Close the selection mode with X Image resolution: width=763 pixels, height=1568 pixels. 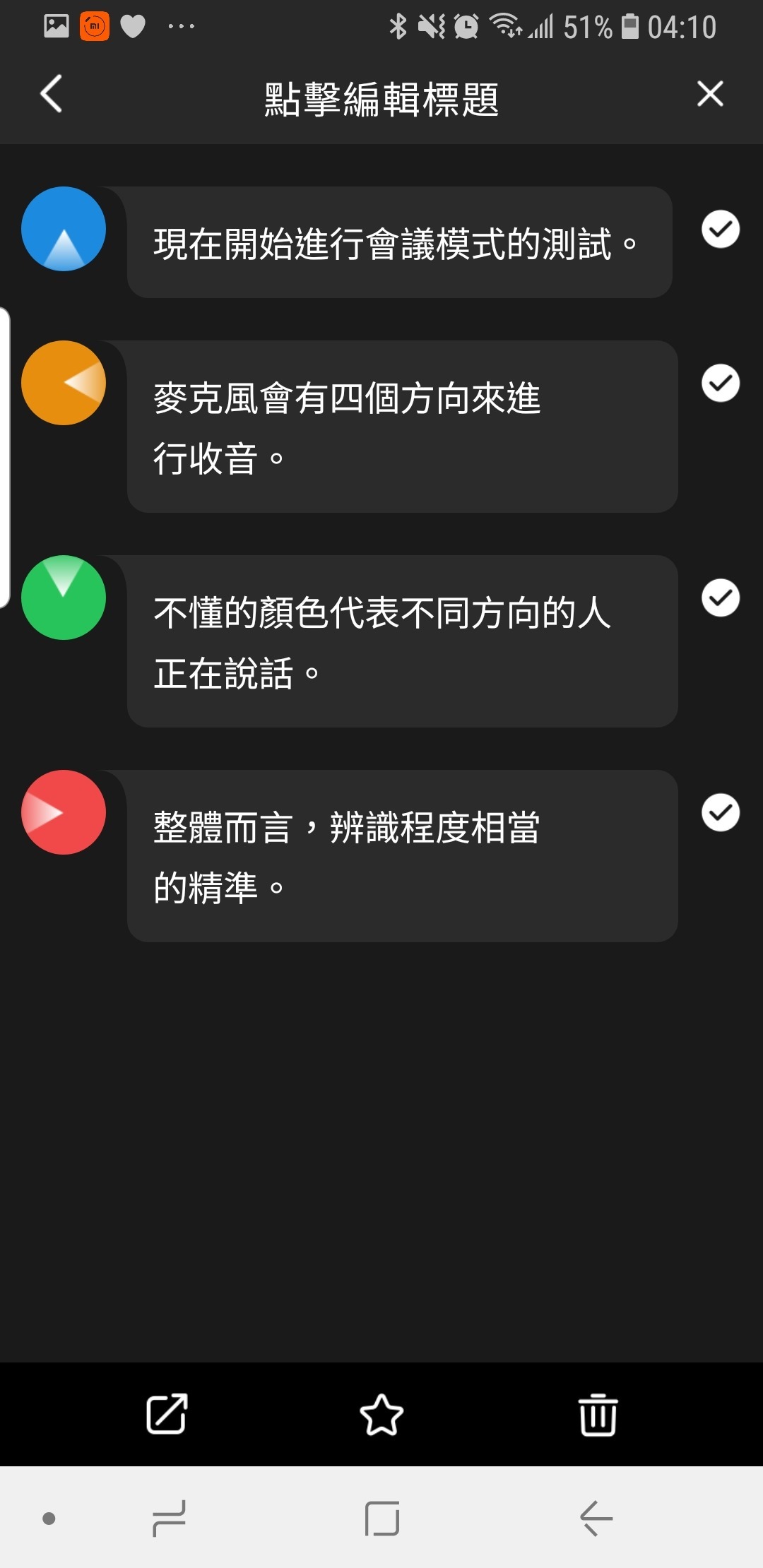[710, 94]
